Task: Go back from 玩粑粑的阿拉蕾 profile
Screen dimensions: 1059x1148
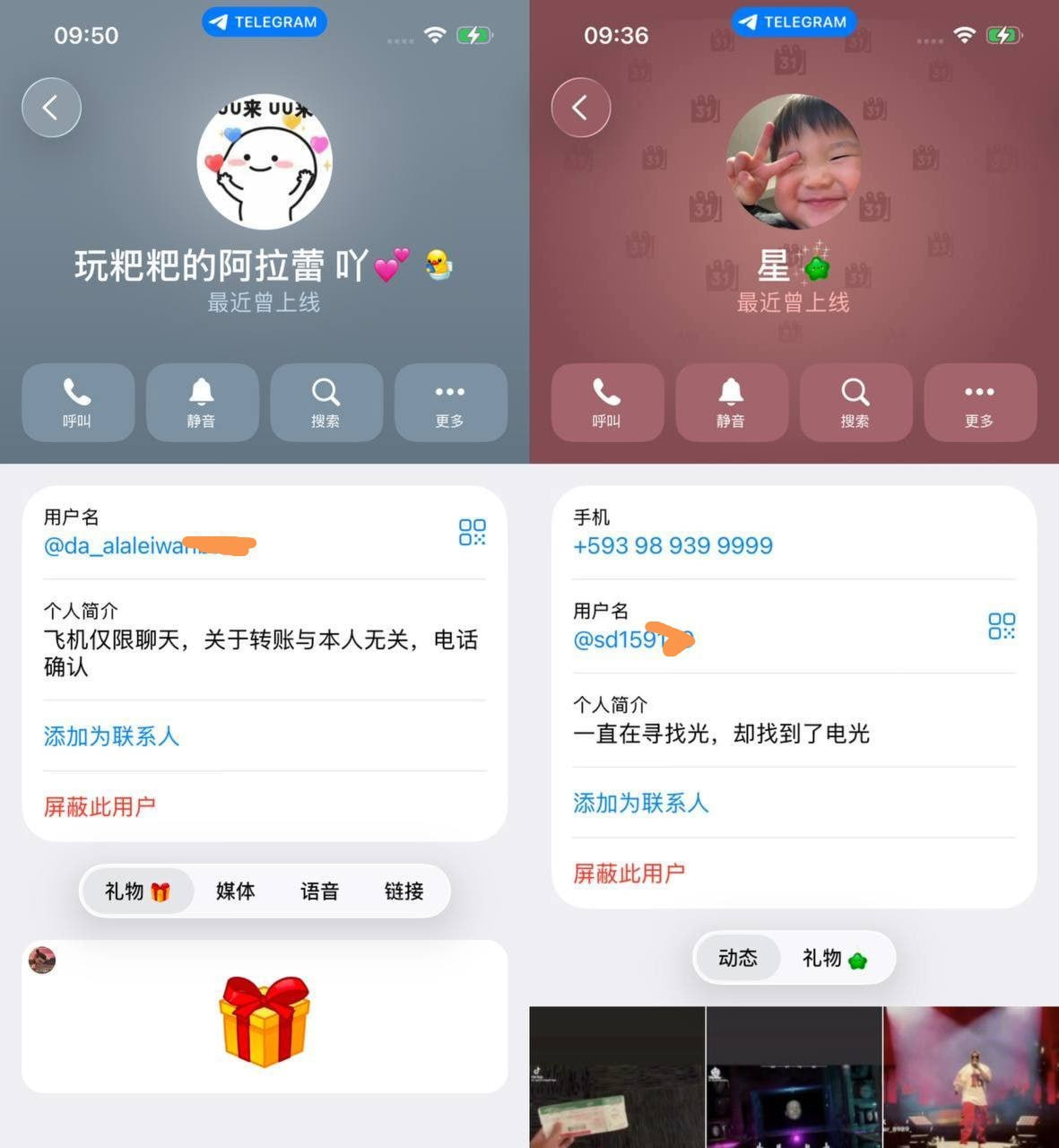Action: tap(51, 109)
